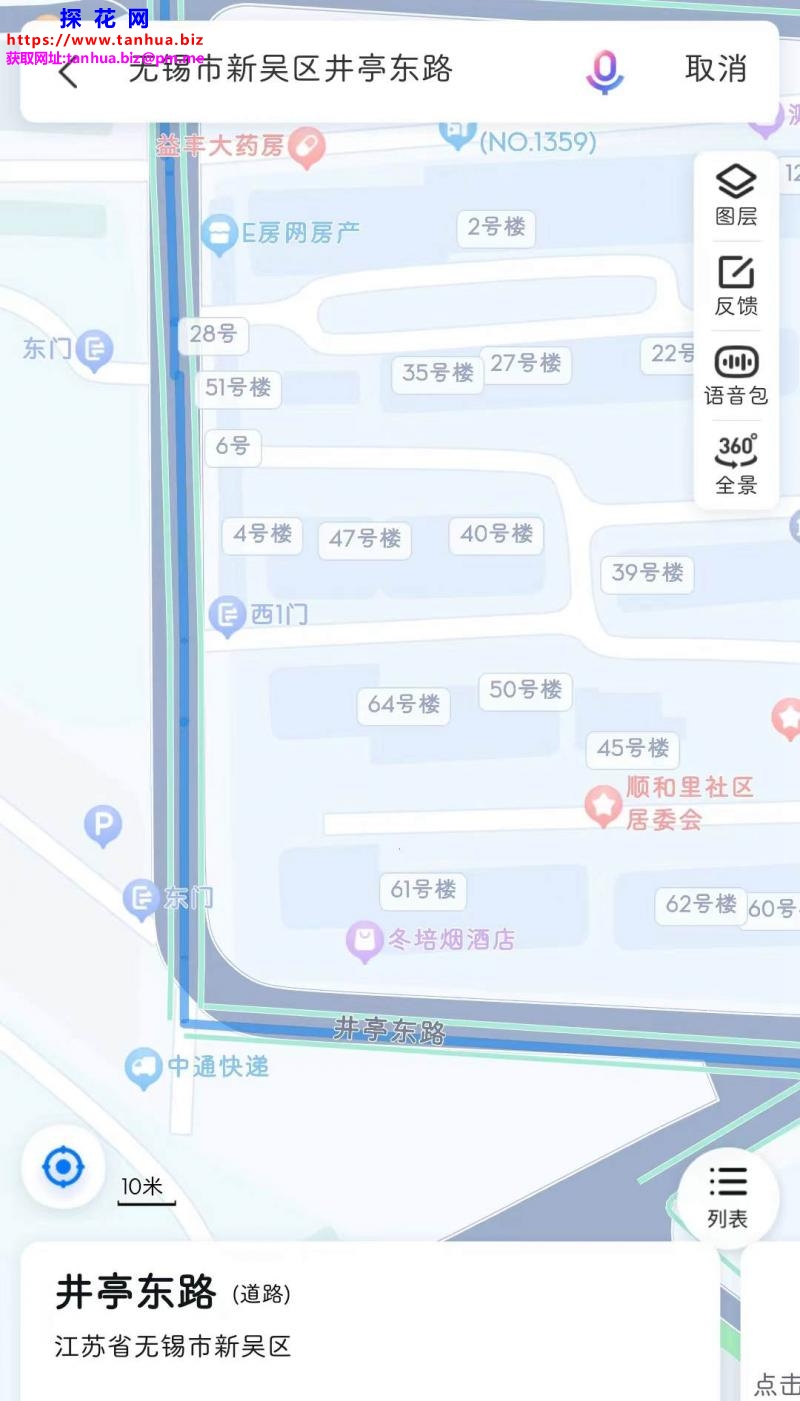Select 益丰大药房 on the map

(307, 148)
